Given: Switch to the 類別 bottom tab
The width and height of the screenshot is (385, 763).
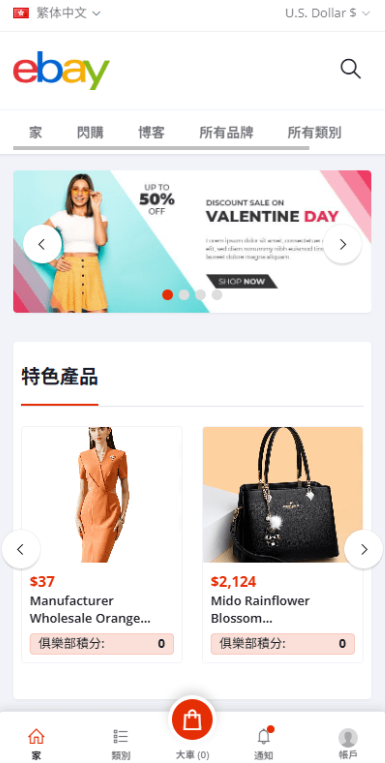Looking at the screenshot, I should 121,744.
